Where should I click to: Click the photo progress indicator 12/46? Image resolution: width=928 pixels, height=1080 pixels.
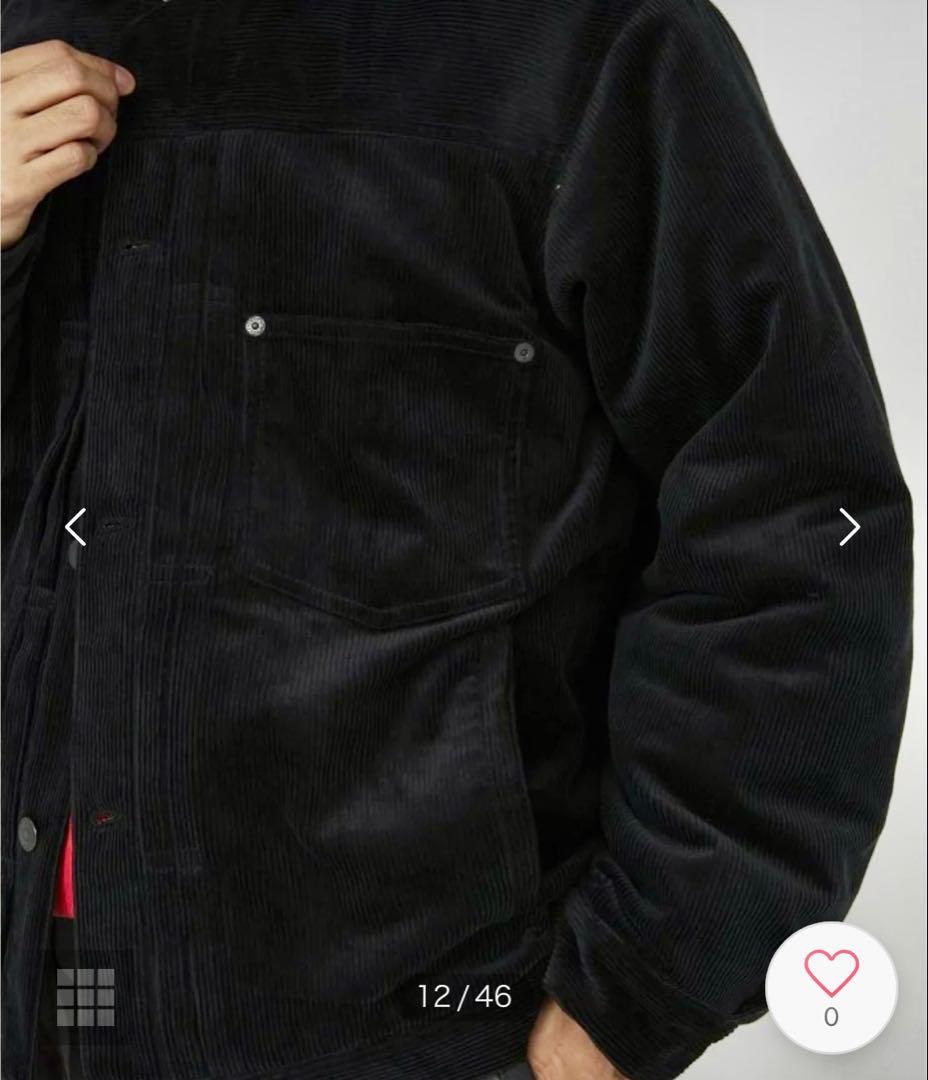[x=464, y=995]
